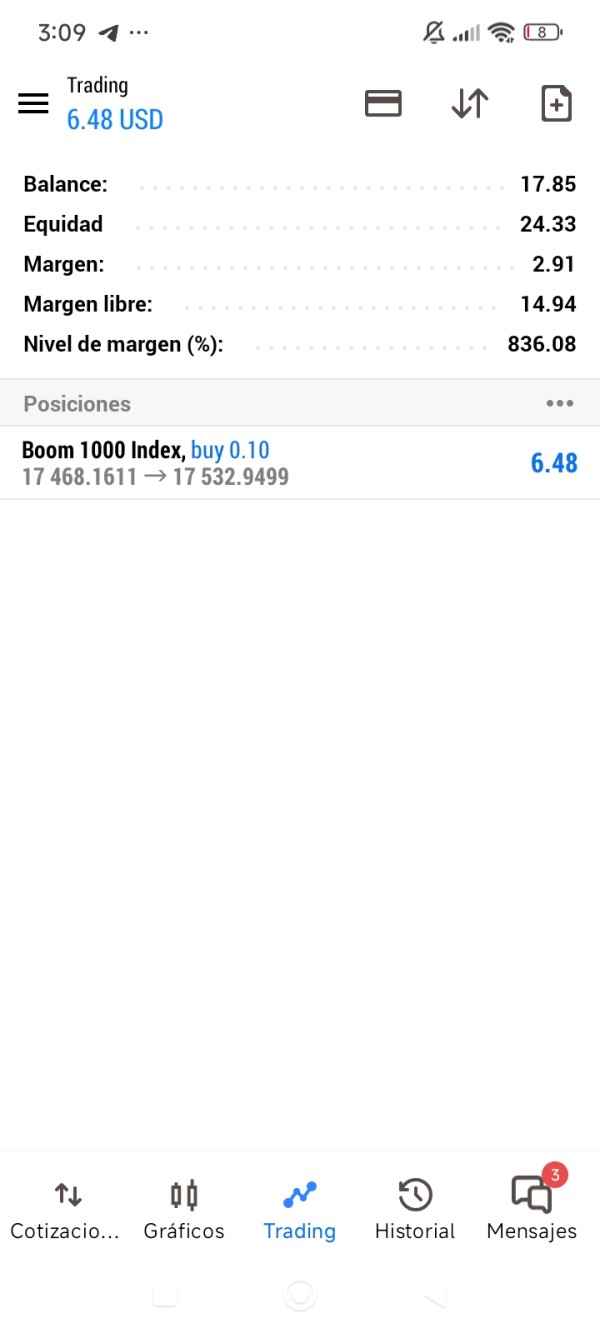Viewport: 600px width, 1333px height.
Task: Open the Mensajes tab
Action: click(x=532, y=1211)
